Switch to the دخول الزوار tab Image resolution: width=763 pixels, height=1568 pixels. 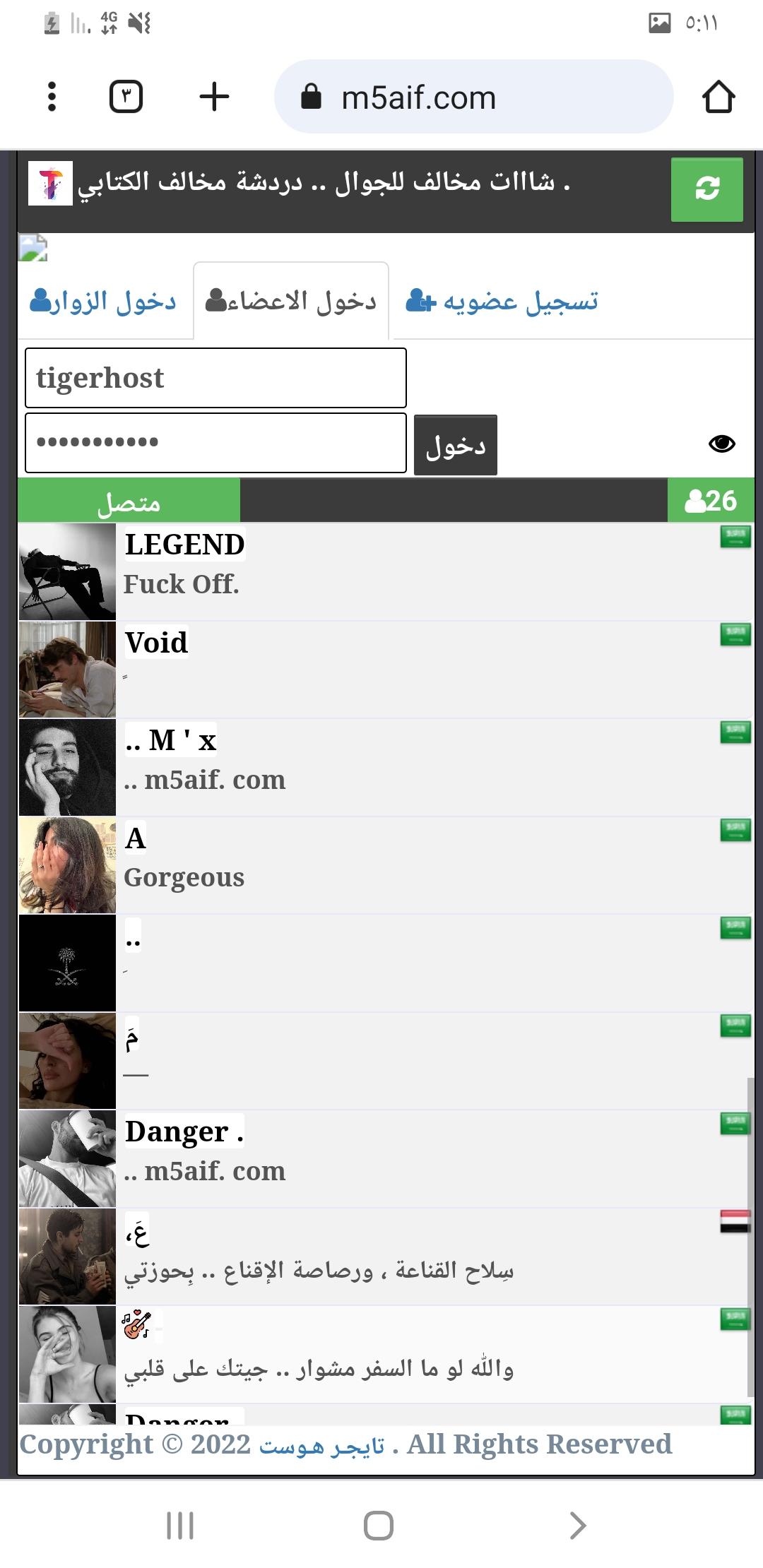tap(103, 302)
